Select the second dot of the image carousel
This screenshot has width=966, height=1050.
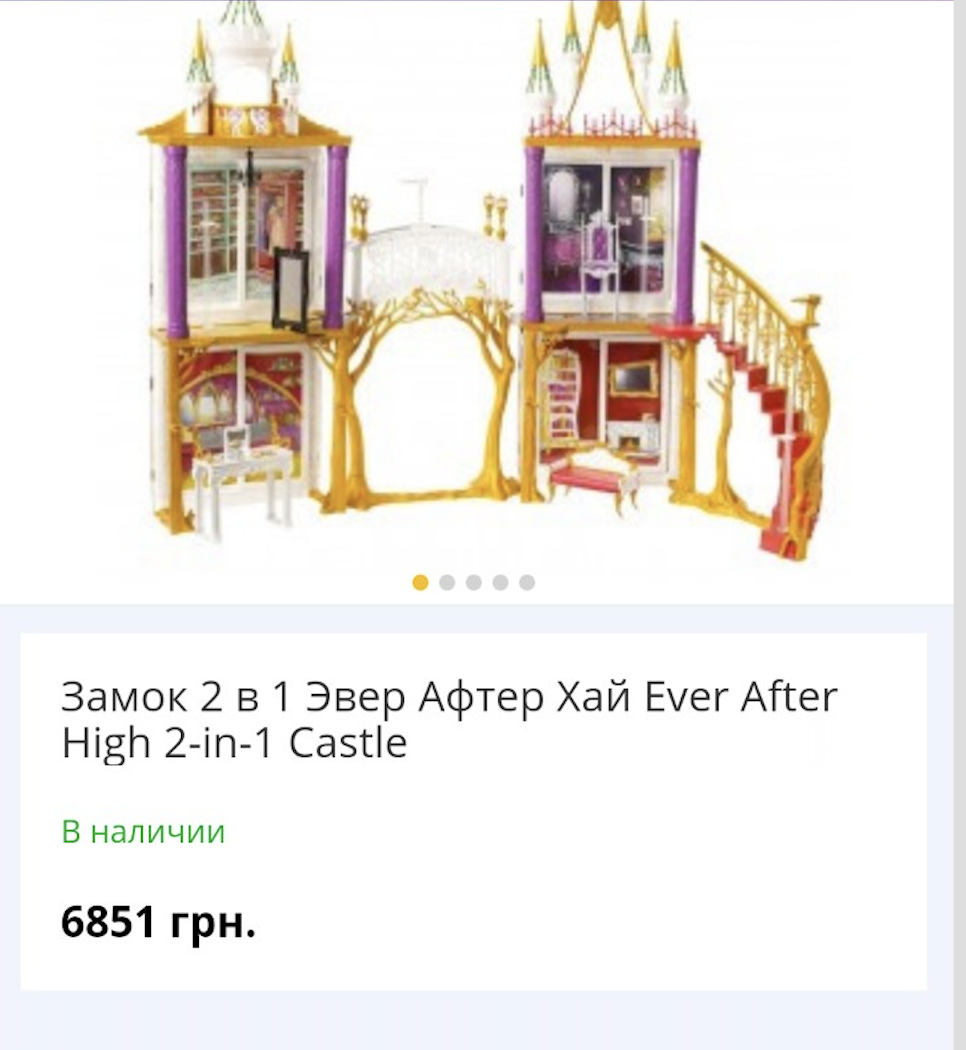(x=447, y=582)
